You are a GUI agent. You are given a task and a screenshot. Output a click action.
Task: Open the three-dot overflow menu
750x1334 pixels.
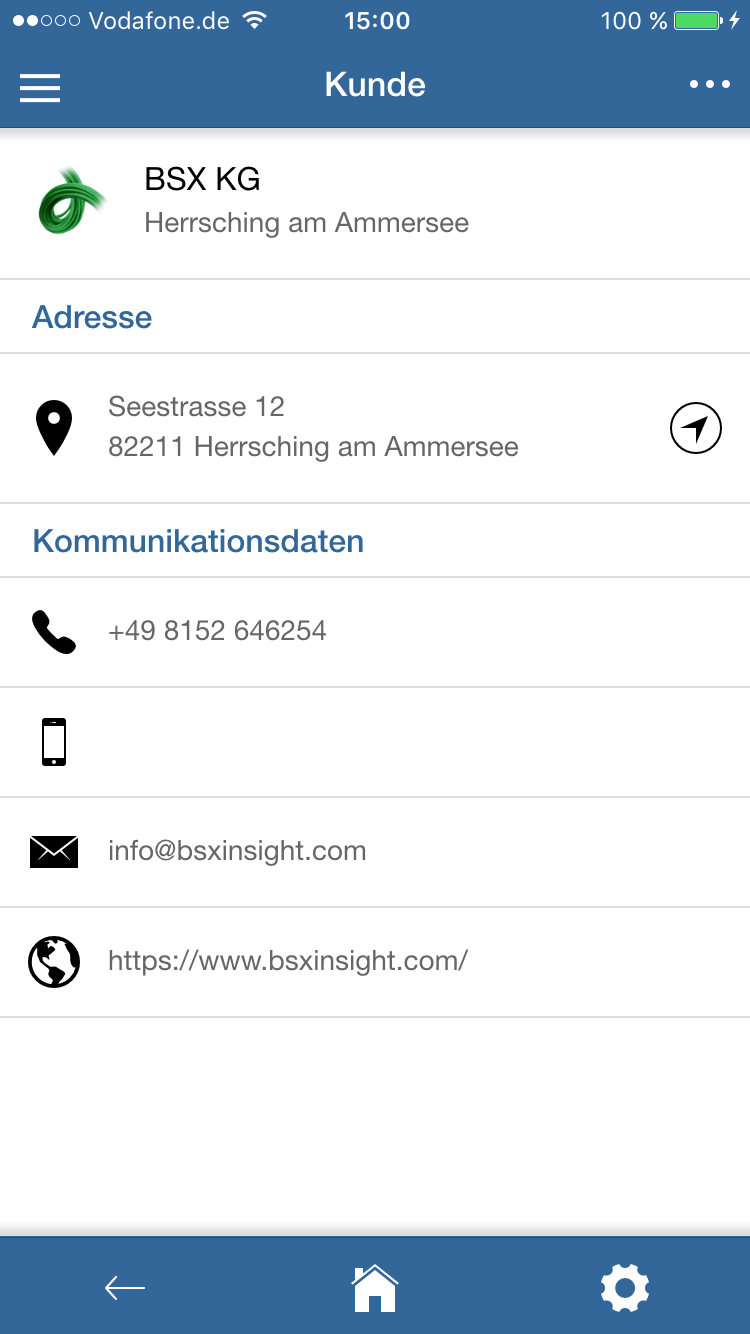[x=710, y=85]
